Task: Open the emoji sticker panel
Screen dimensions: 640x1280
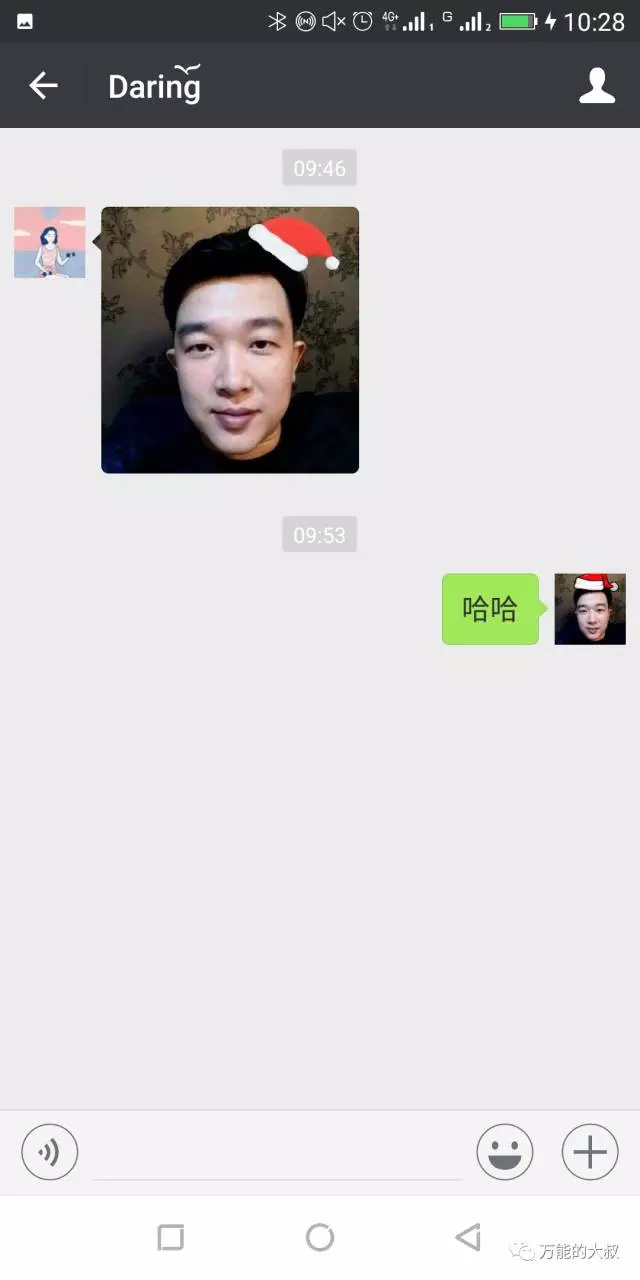Action: pyautogui.click(x=505, y=1152)
